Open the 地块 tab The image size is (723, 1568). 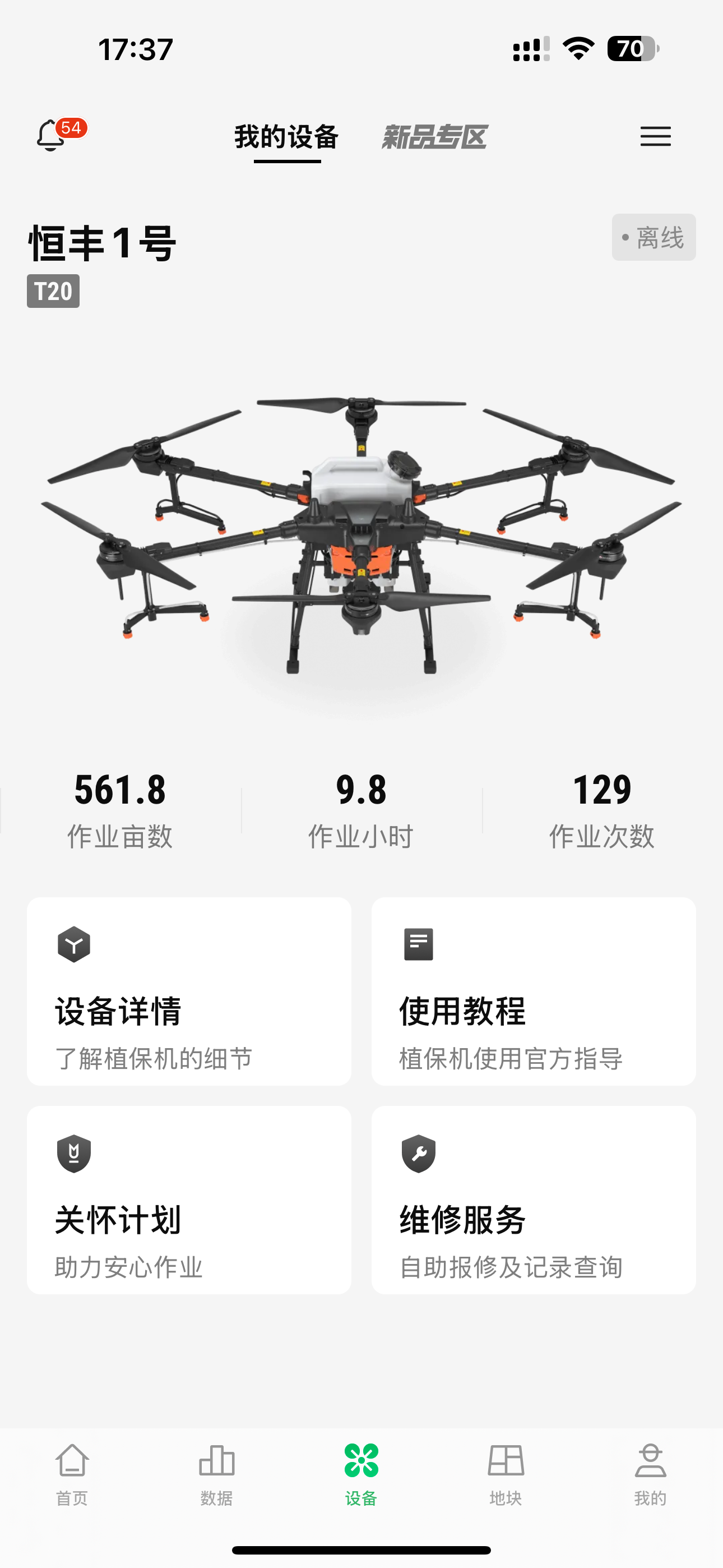(x=506, y=1474)
